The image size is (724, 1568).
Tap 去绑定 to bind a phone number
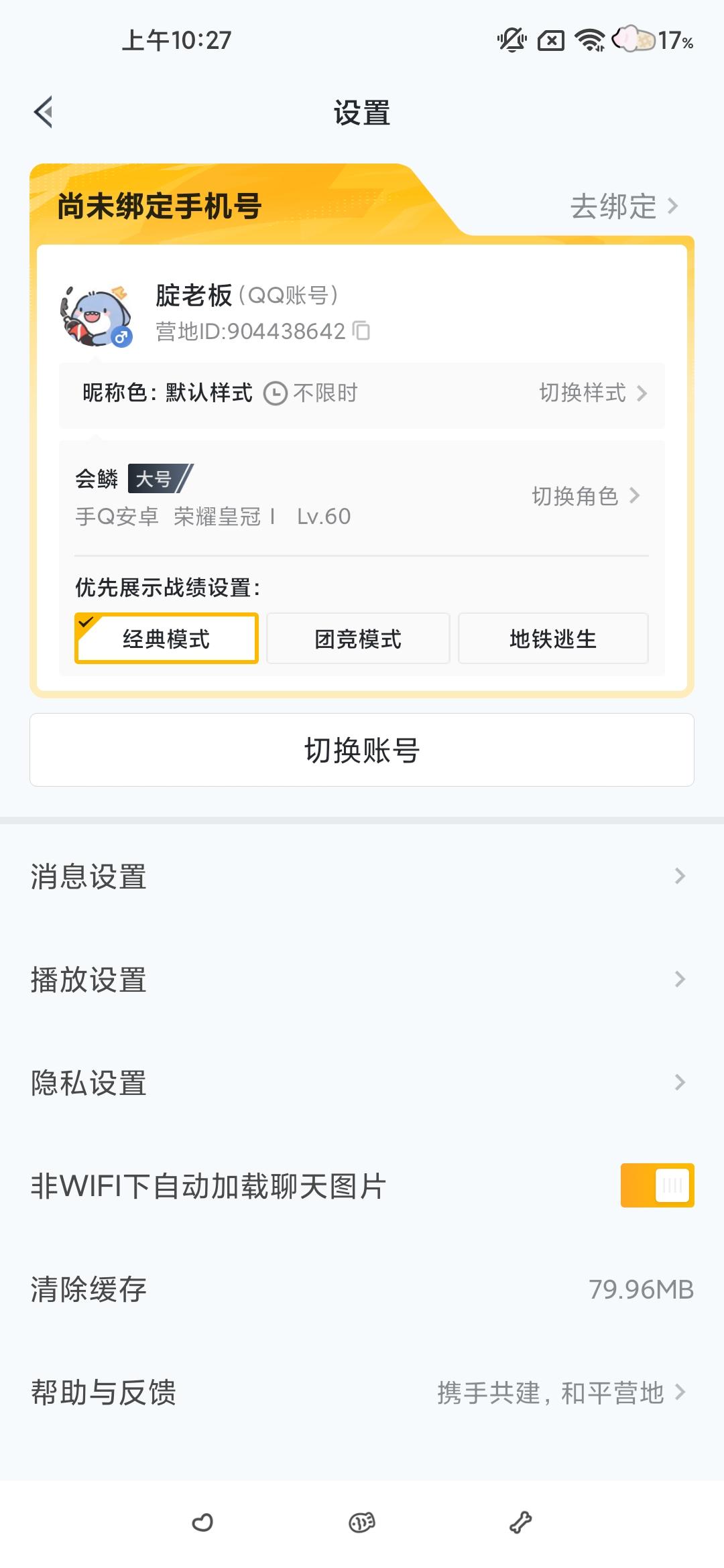coord(613,207)
